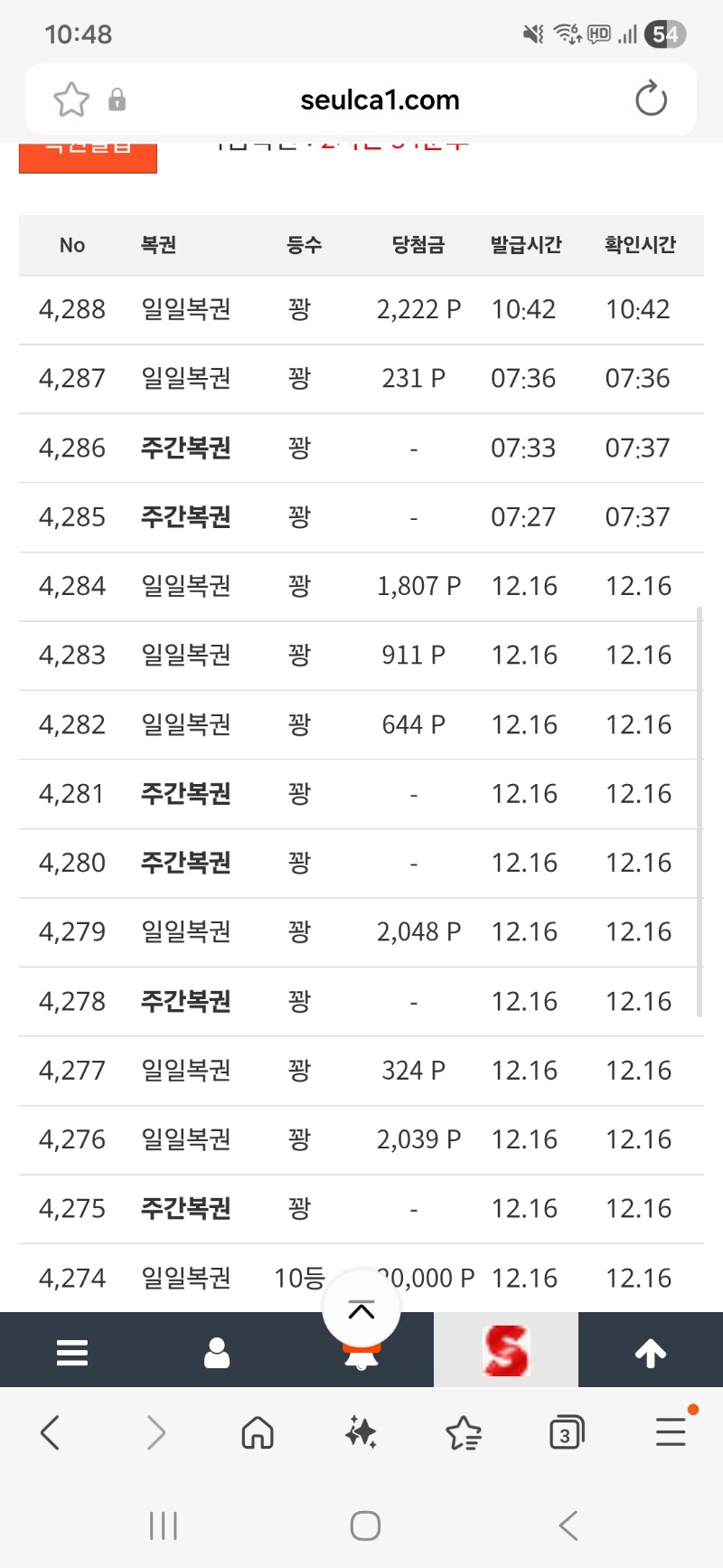The image size is (723, 1568).
Task: Open the red S logo tab
Action: point(506,1350)
